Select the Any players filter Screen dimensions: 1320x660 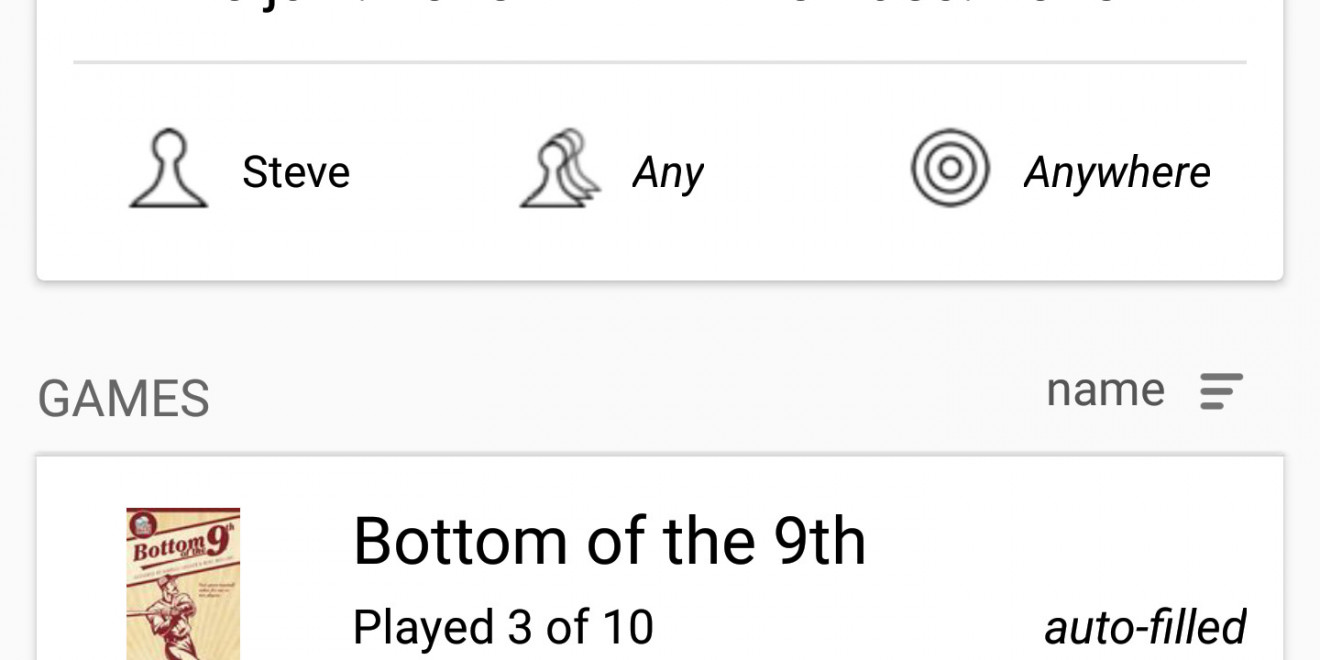[x=612, y=171]
